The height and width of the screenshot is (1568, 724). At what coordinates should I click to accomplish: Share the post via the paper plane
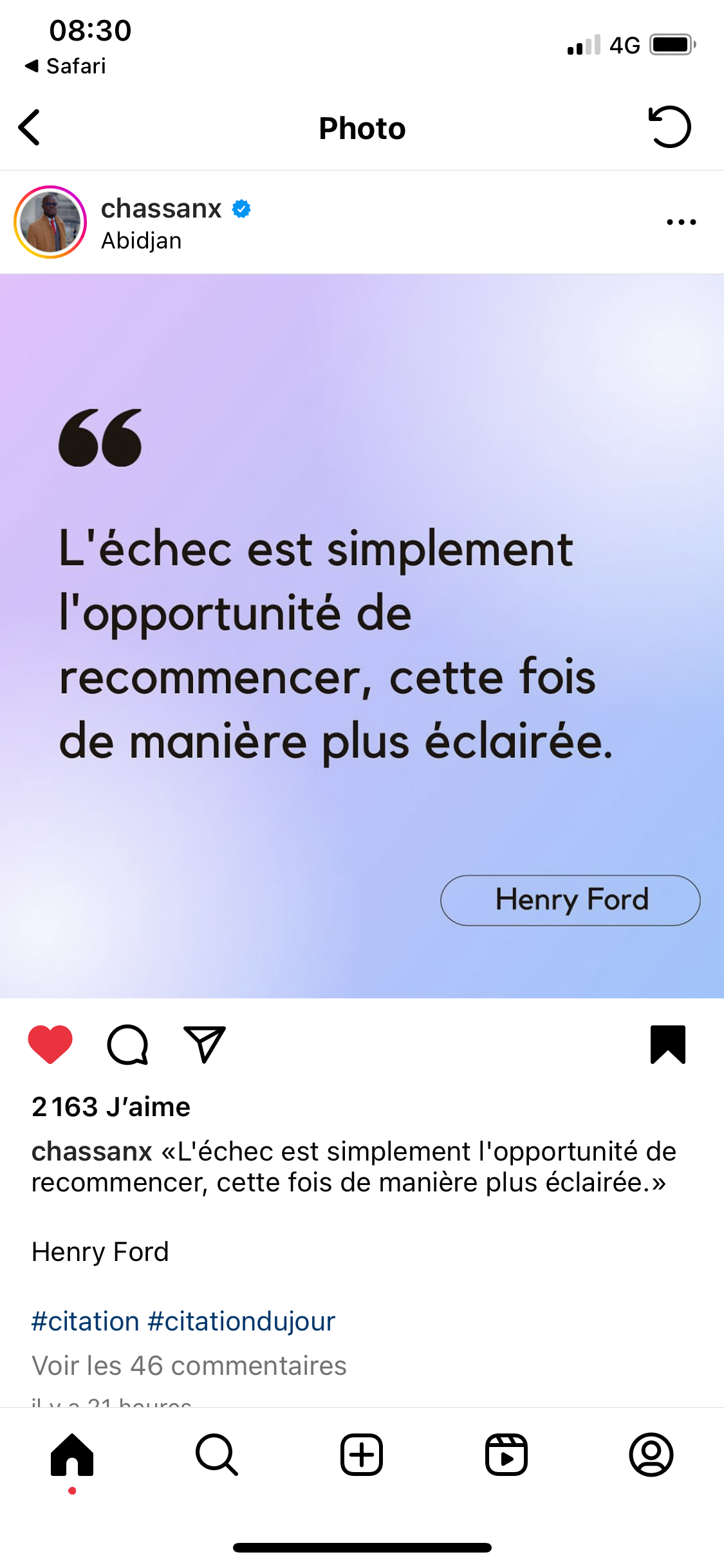(x=205, y=1044)
